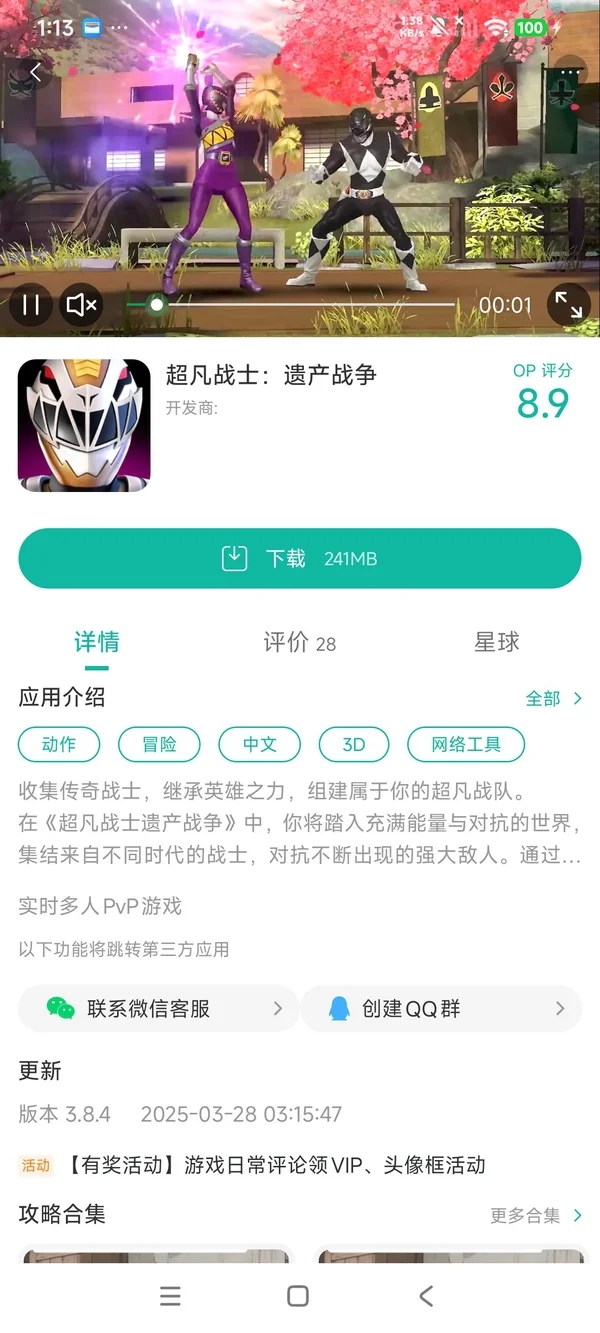Create a QQ group via 创建QQ群
This screenshot has width=600, height=1333.
pyautogui.click(x=440, y=1009)
